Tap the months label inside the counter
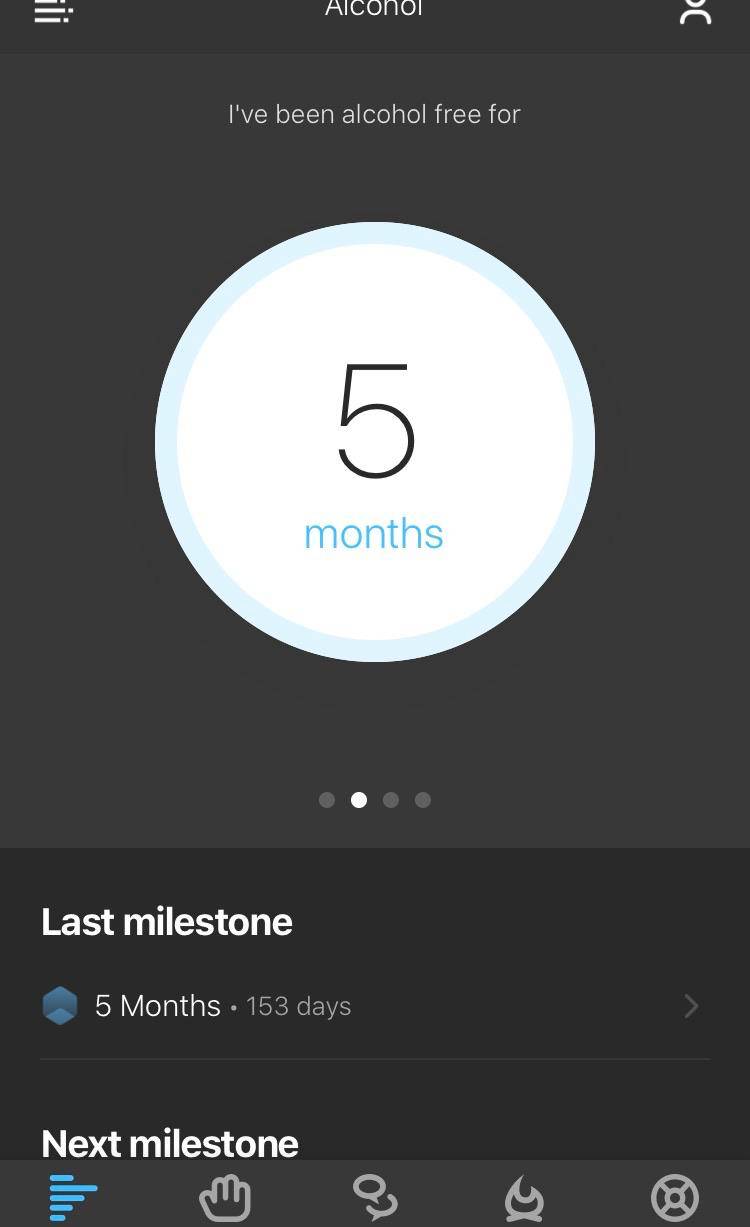The image size is (750, 1227). (x=374, y=534)
